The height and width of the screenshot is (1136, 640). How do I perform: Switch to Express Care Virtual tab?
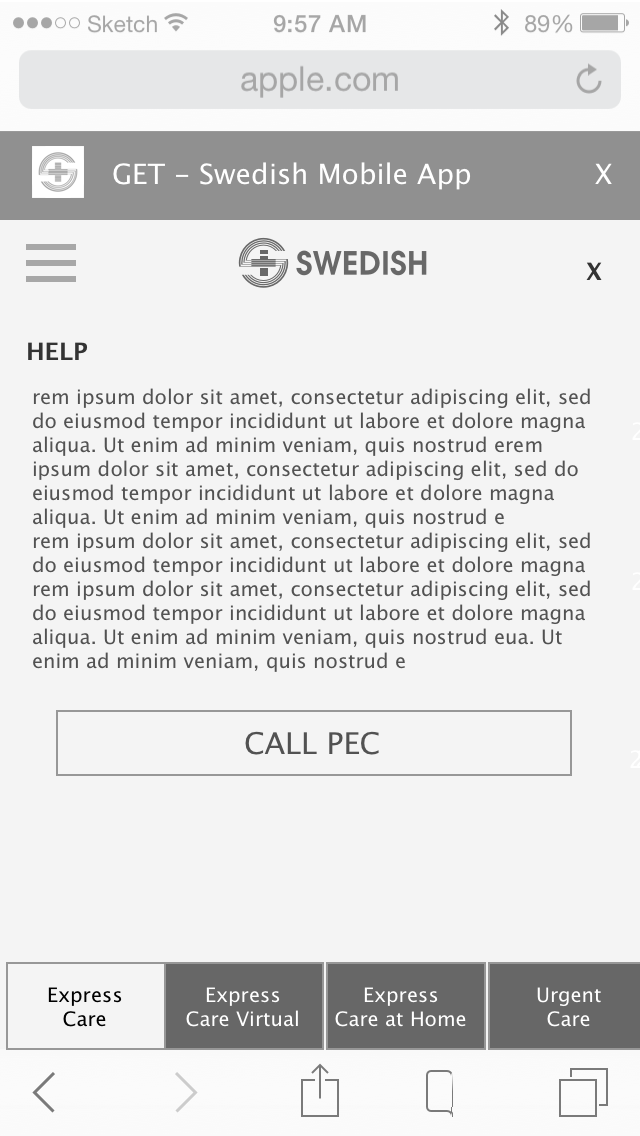(244, 1006)
